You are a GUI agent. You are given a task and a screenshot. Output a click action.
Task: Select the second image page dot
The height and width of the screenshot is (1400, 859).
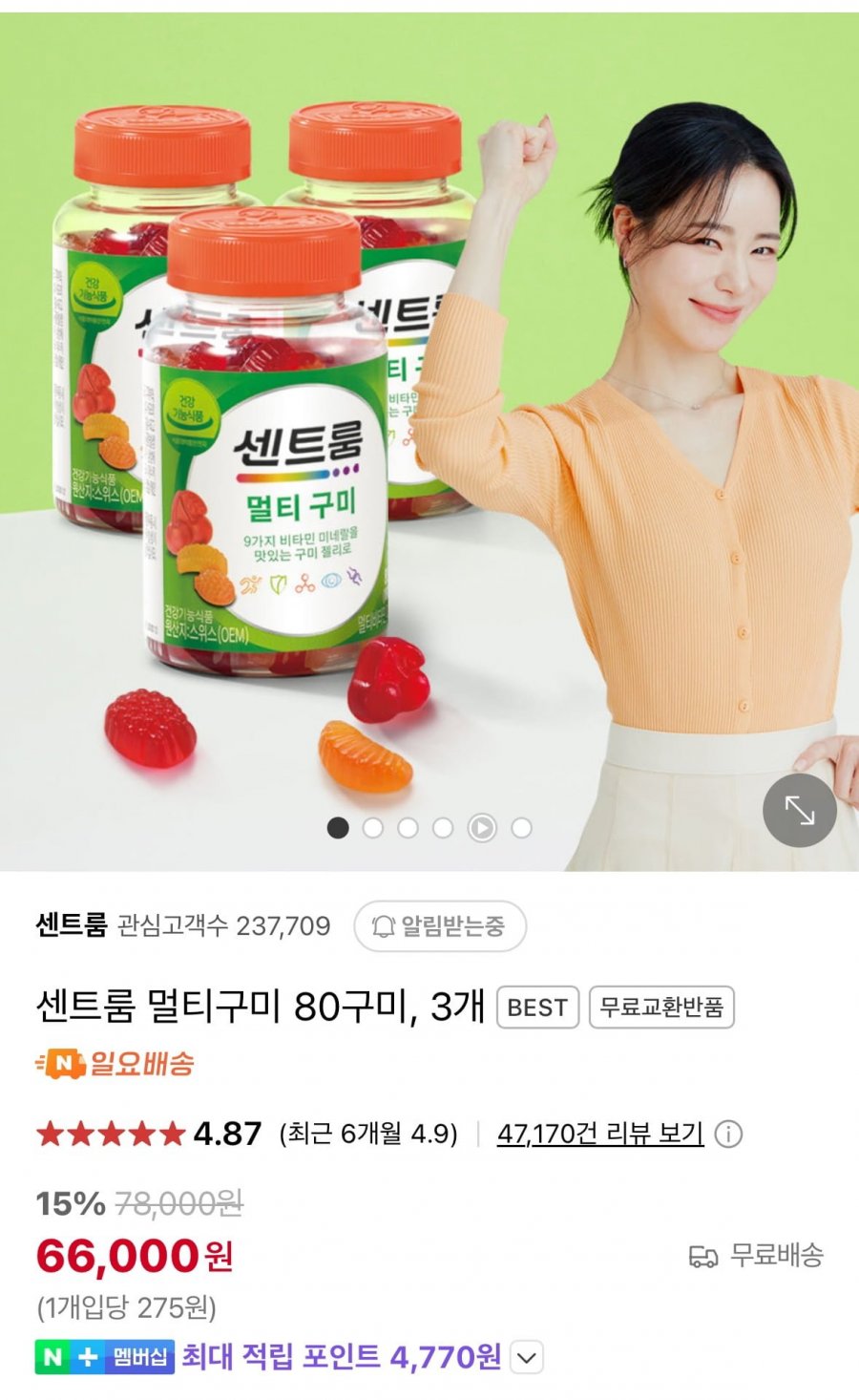coord(373,828)
